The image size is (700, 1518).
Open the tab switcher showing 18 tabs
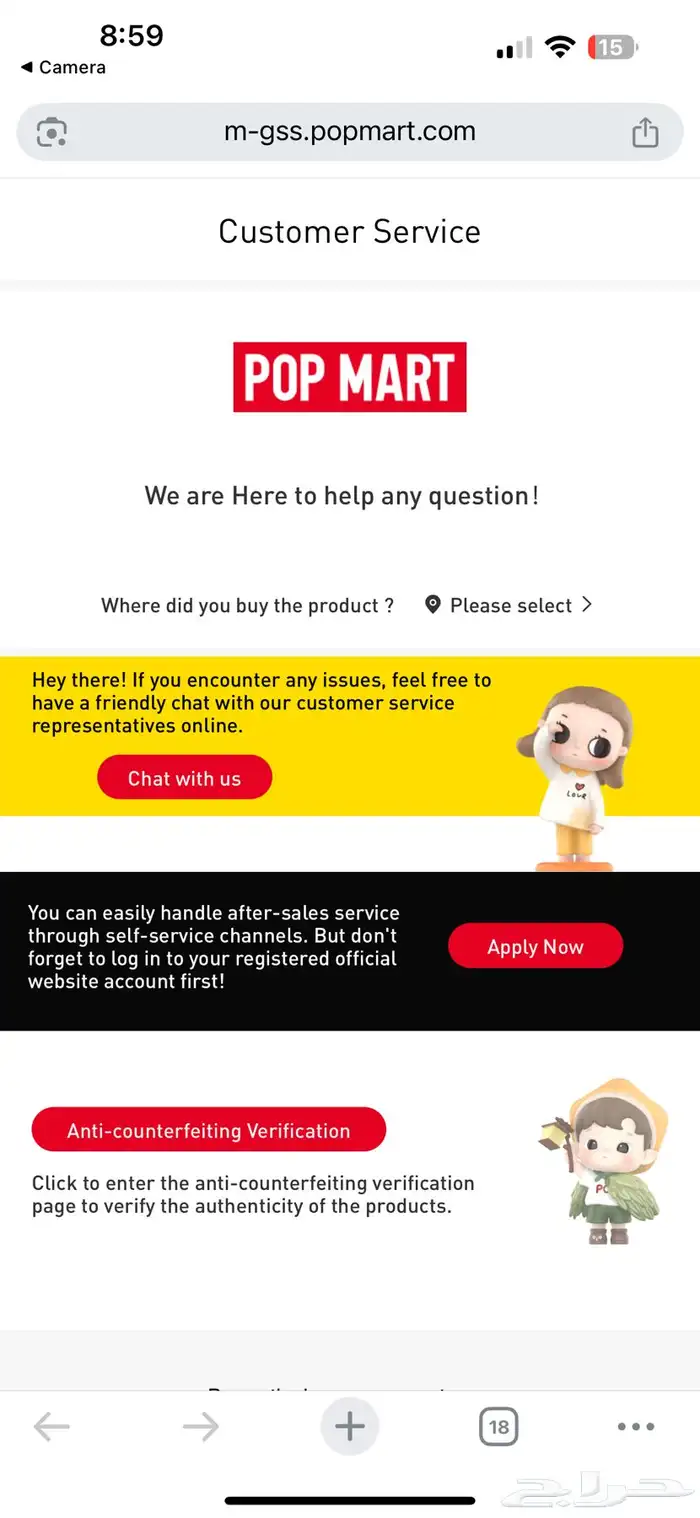498,1427
